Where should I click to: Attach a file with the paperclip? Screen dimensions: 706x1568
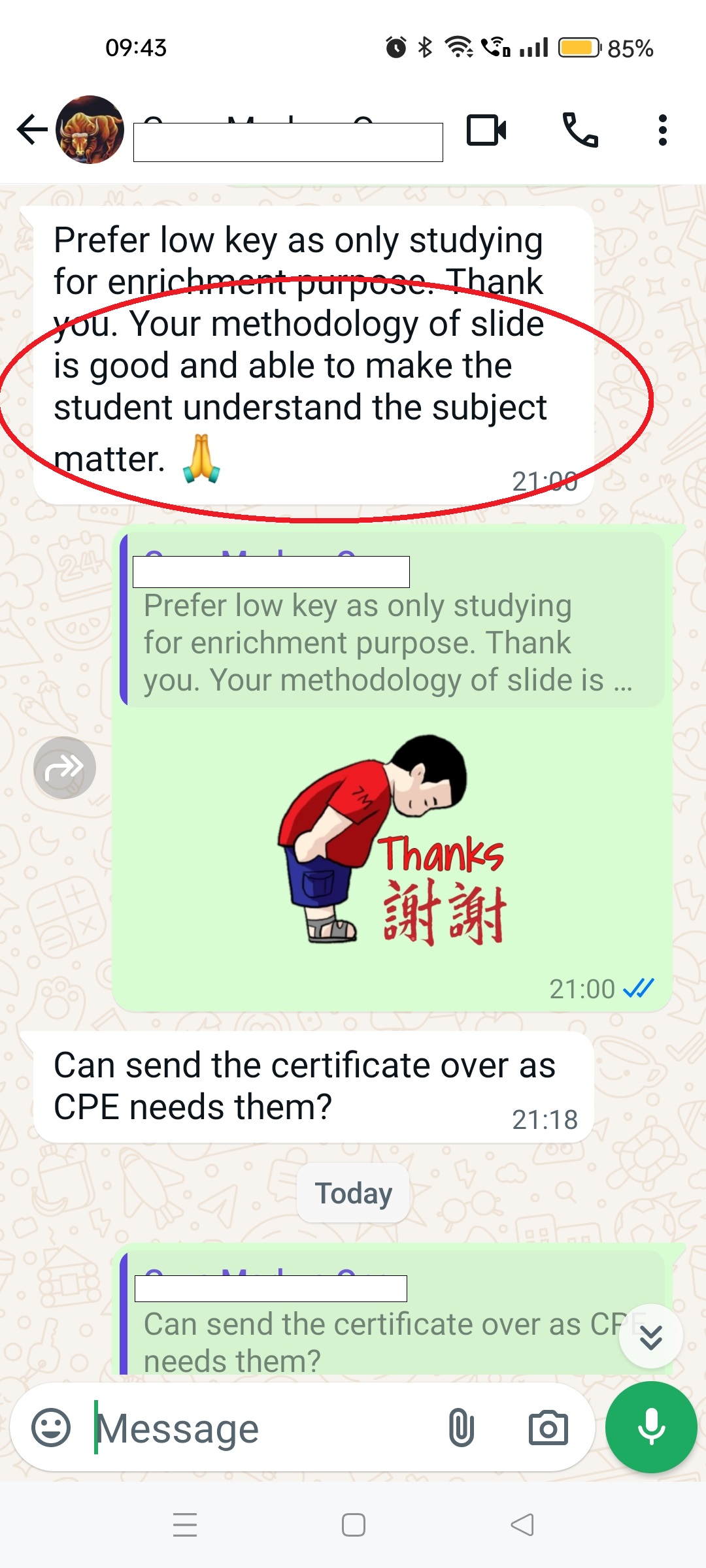point(461,1428)
